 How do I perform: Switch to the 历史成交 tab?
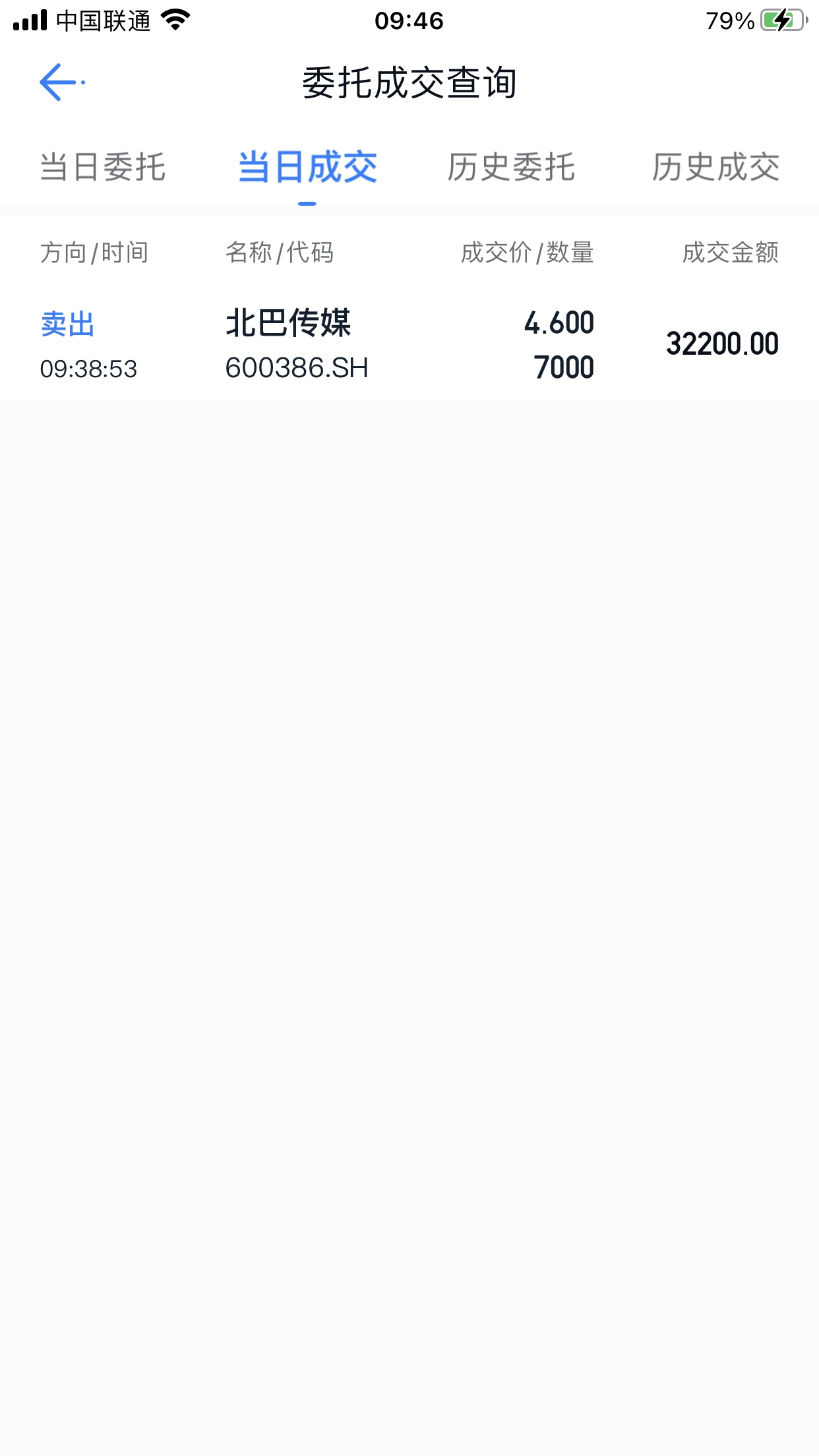click(x=716, y=167)
